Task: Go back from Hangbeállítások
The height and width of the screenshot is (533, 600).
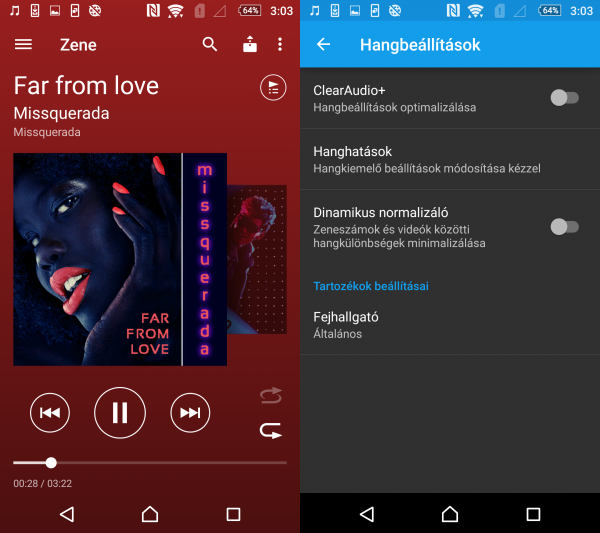Action: tap(323, 45)
